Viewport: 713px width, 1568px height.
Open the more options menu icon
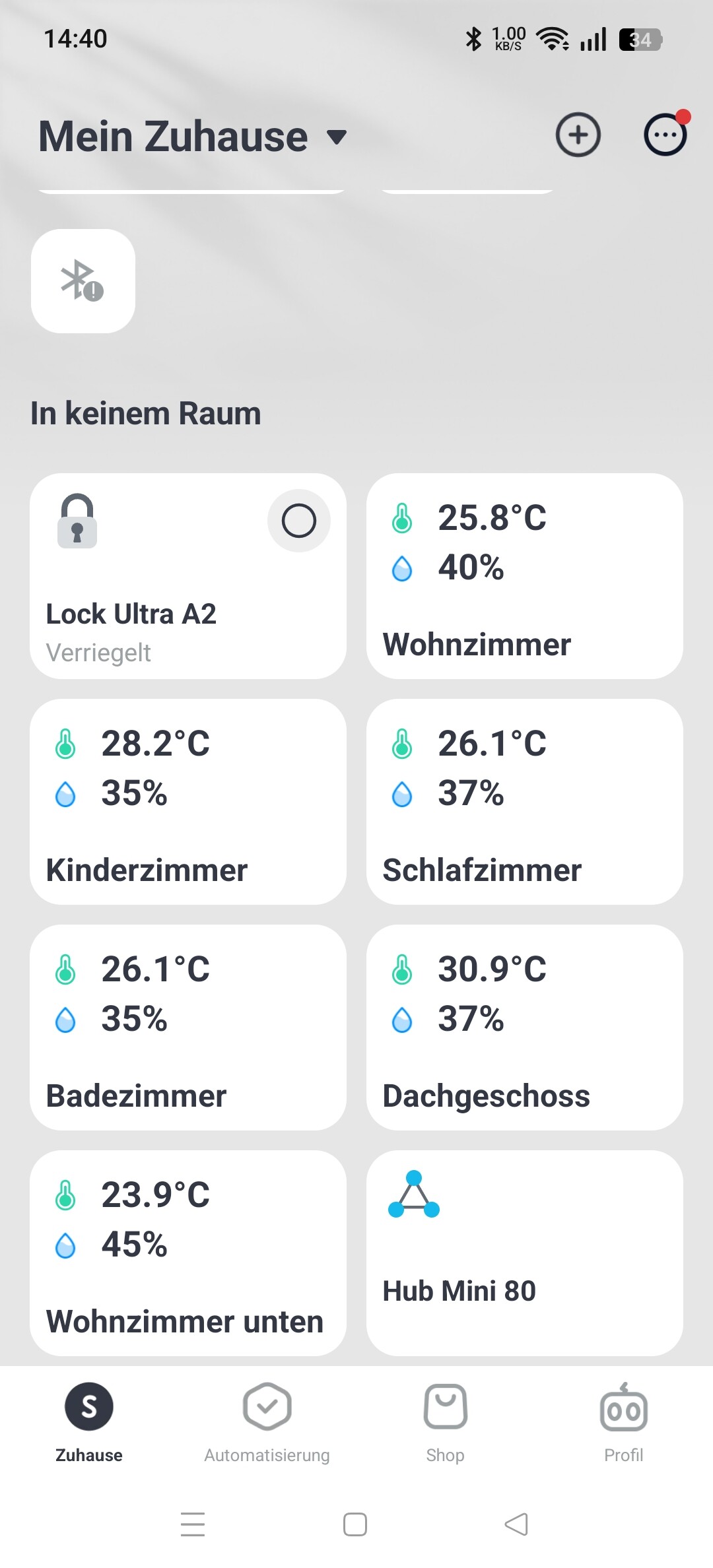tap(665, 134)
